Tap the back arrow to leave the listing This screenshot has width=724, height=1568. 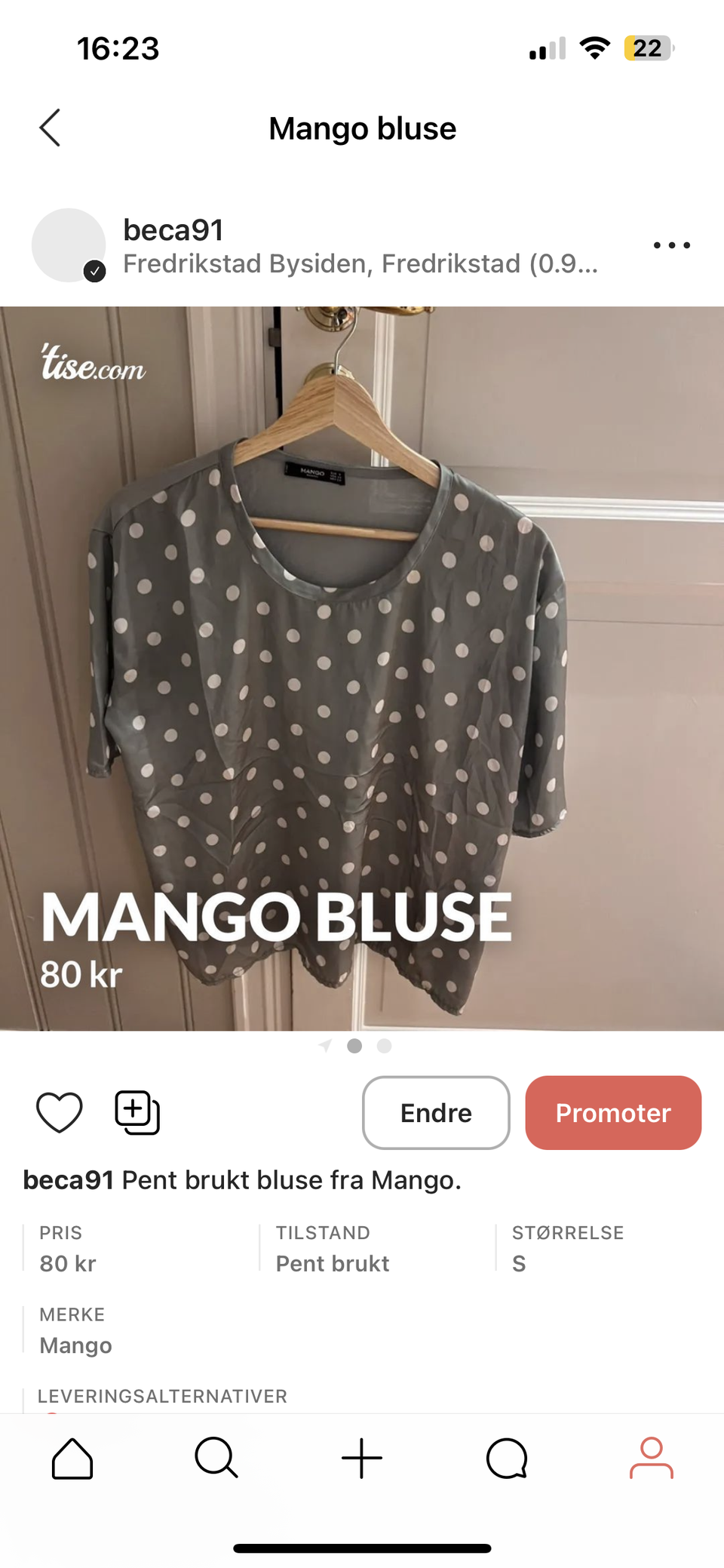click(49, 128)
